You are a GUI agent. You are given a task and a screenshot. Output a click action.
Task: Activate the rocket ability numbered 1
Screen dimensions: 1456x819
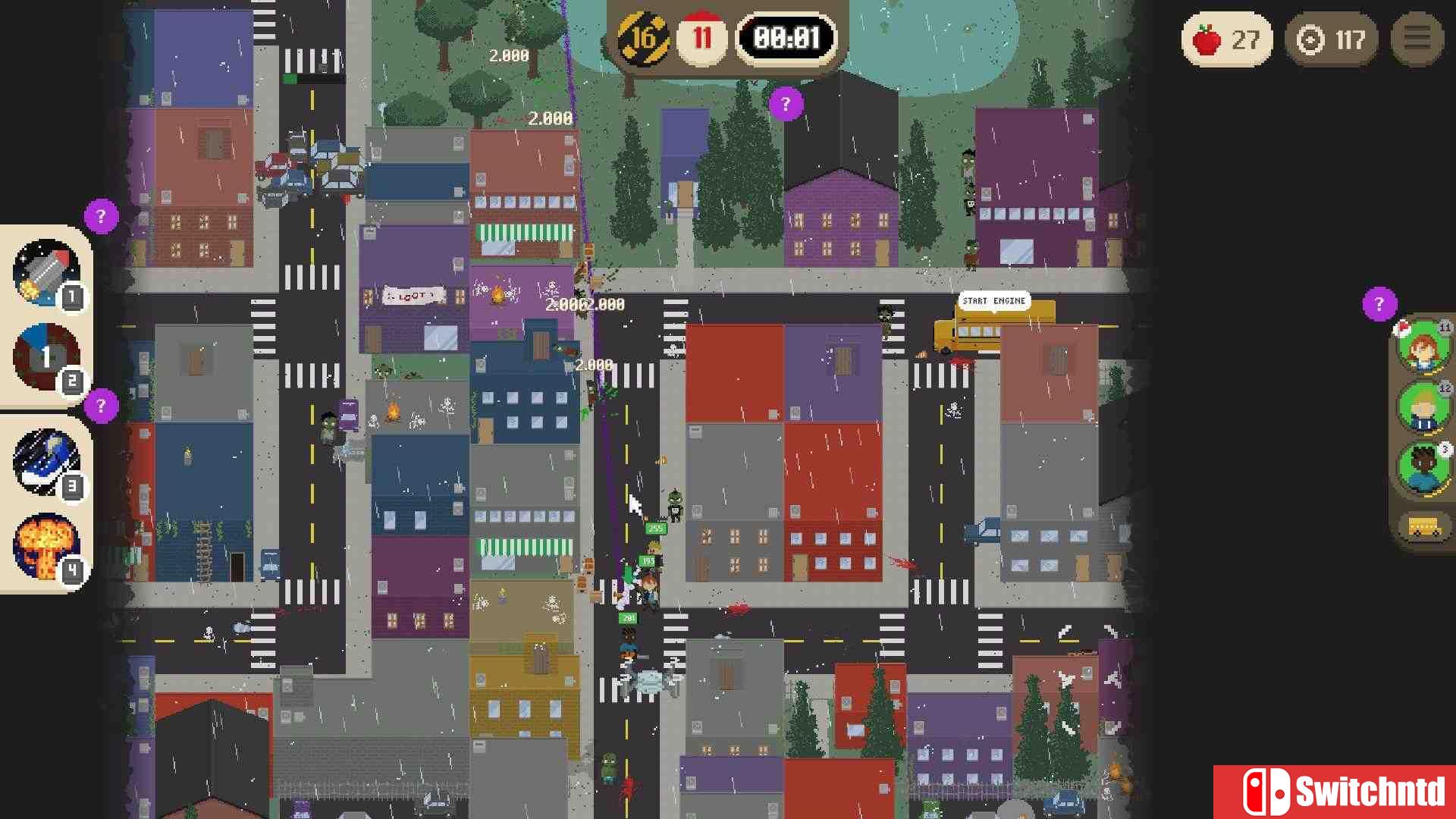[x=46, y=272]
